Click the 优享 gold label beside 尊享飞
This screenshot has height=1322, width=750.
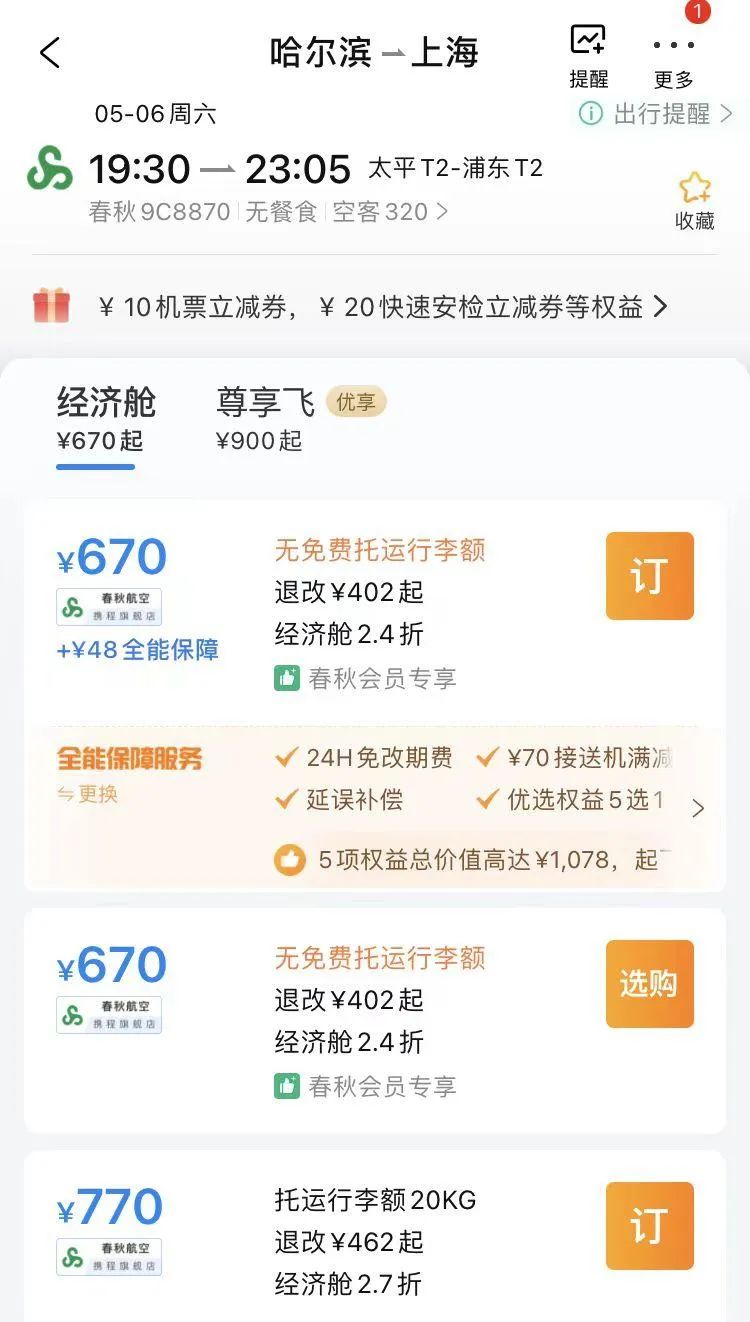click(358, 401)
